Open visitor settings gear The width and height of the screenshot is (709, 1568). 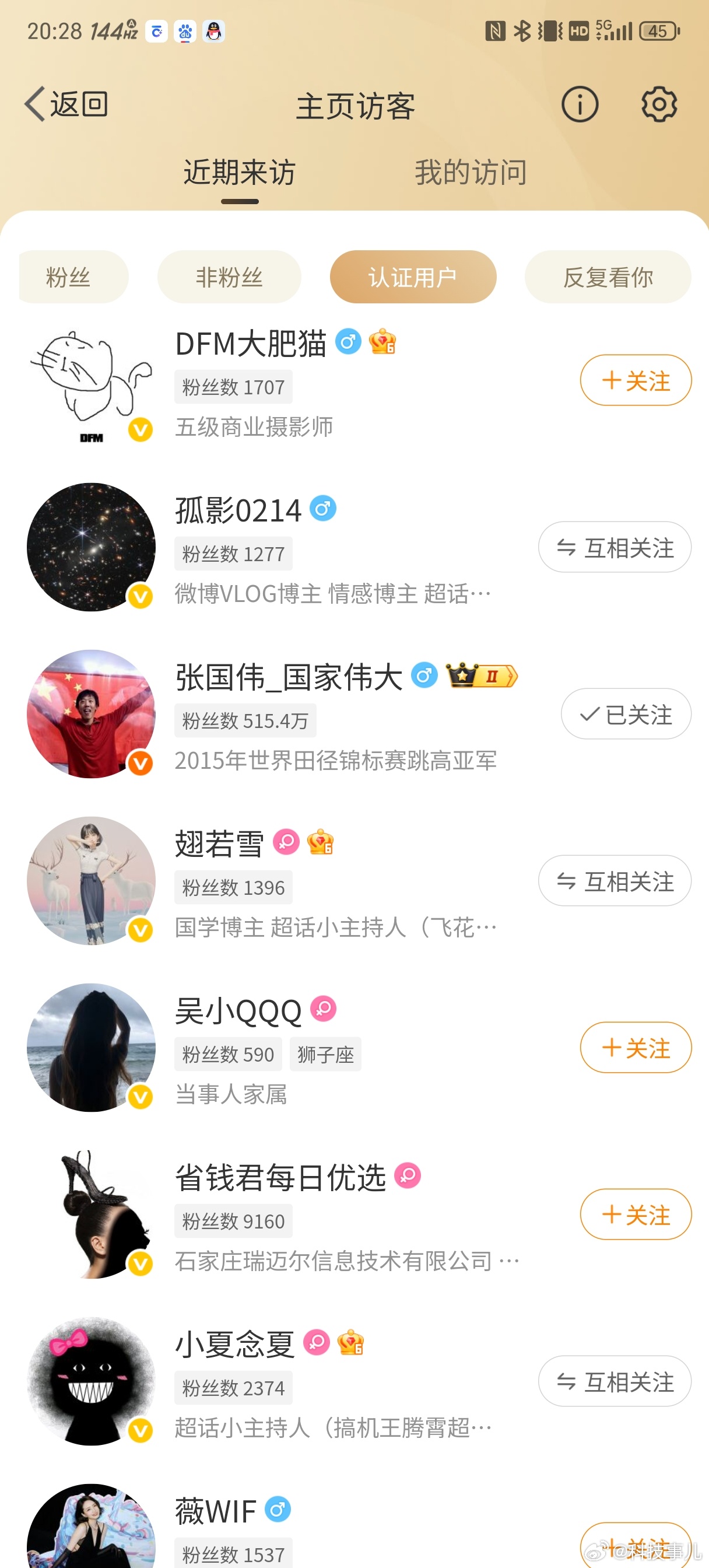coord(658,104)
